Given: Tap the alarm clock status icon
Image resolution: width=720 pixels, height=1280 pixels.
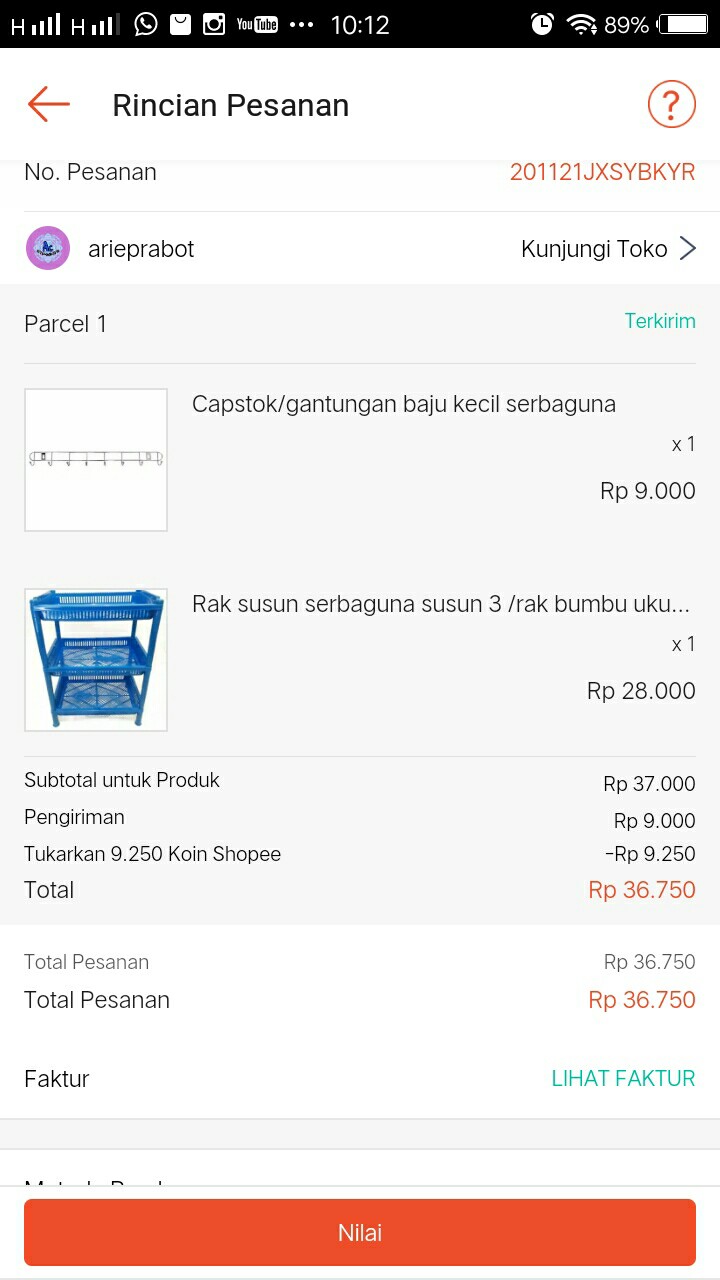Looking at the screenshot, I should point(541,24).
